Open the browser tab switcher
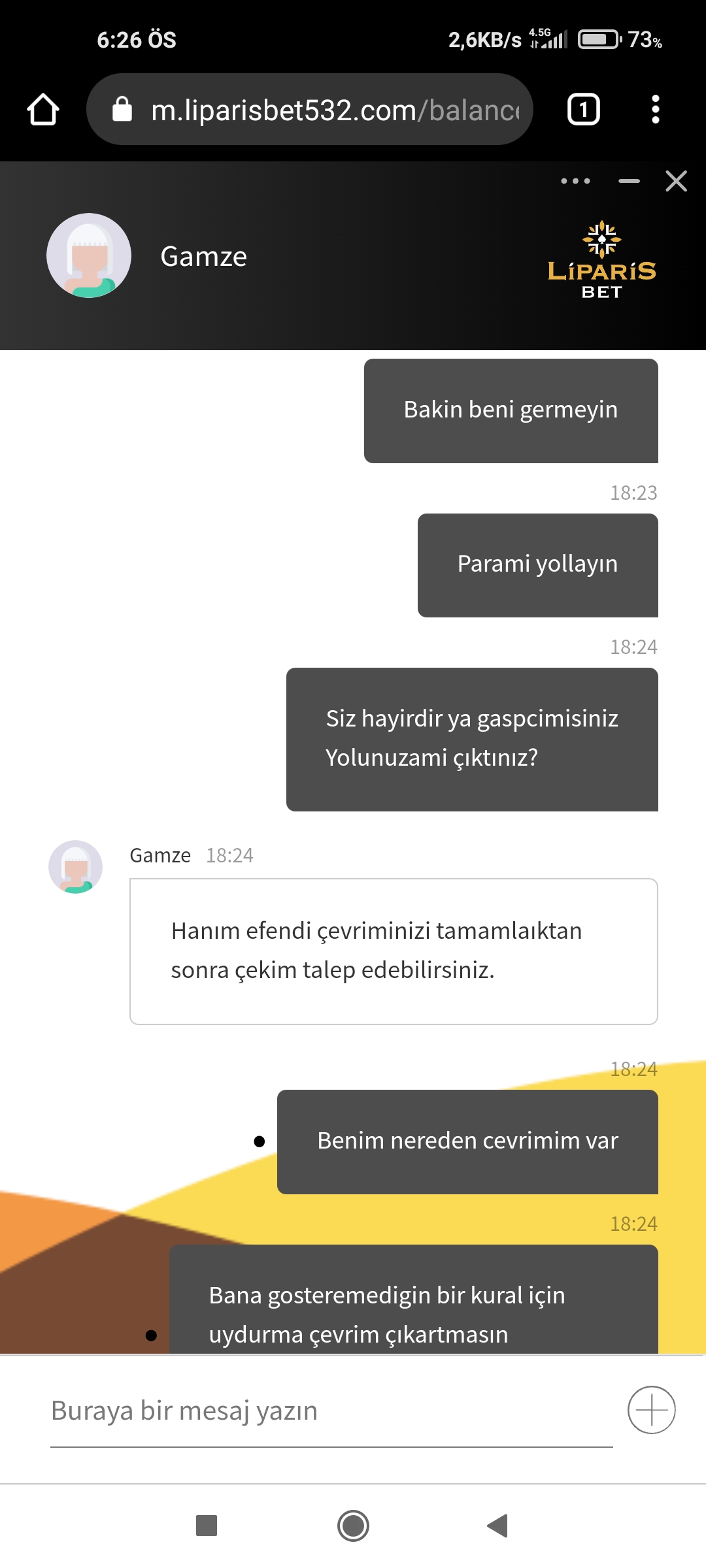Viewport: 706px width, 1568px height. pyautogui.click(x=583, y=109)
